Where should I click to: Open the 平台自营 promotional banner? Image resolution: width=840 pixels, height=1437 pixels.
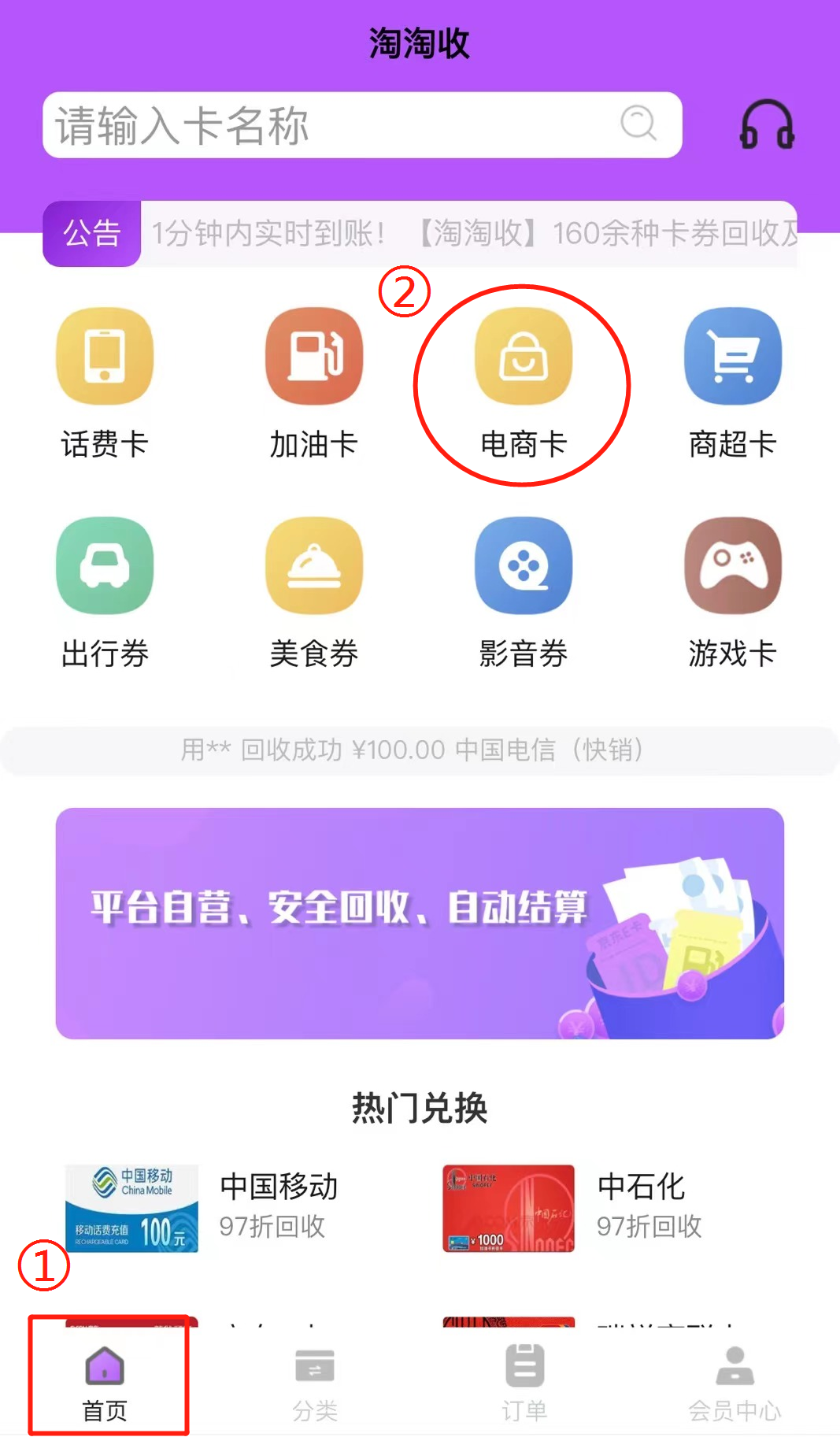pyautogui.click(x=420, y=923)
